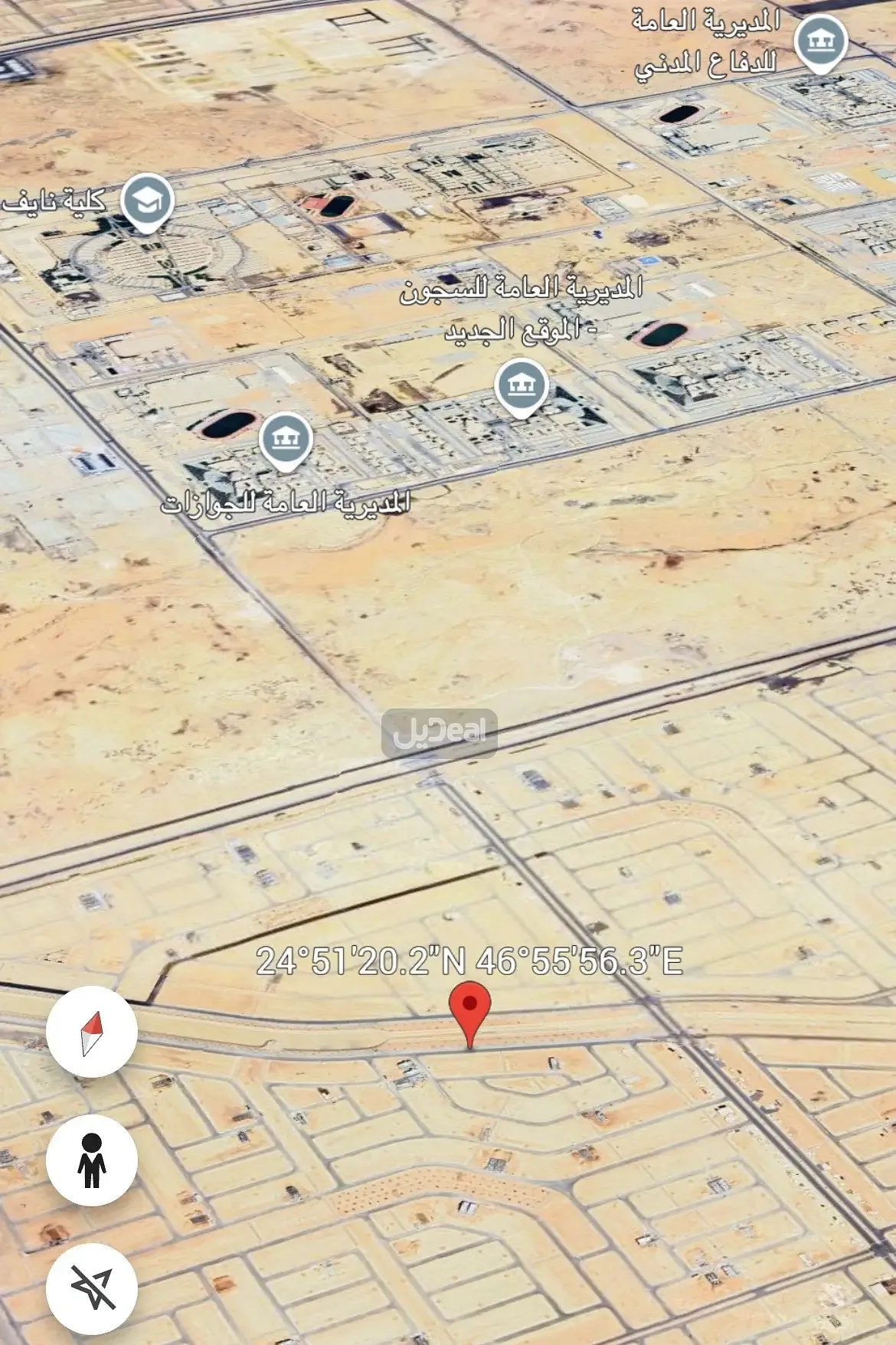Click the Civil Defense Directorate landmark marker
The image size is (896, 1345).
[x=822, y=42]
